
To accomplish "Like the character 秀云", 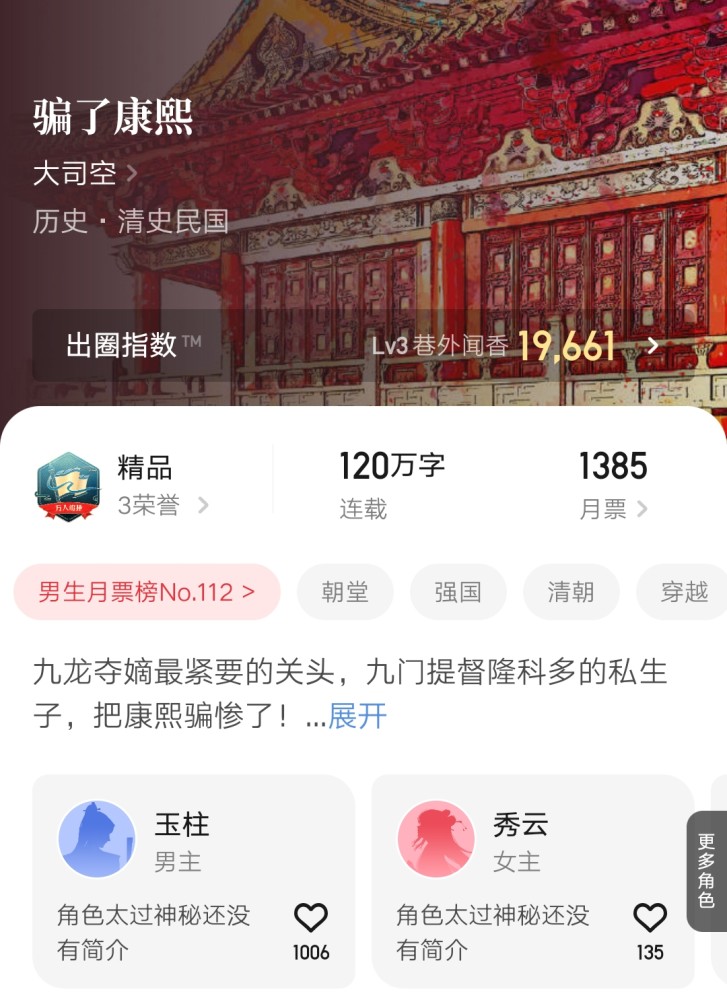I will [x=650, y=918].
